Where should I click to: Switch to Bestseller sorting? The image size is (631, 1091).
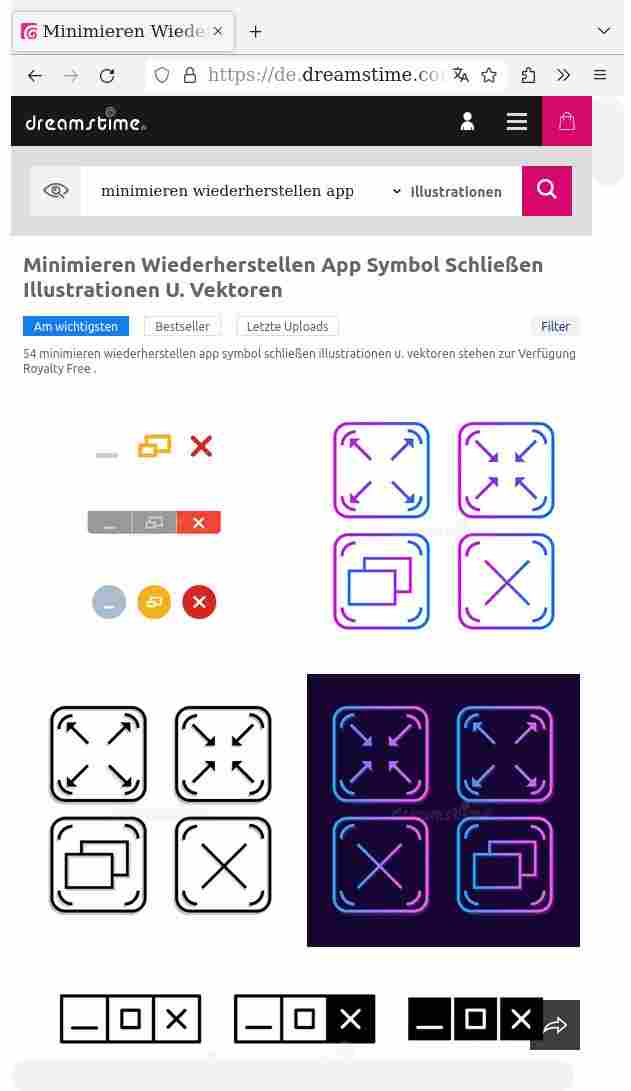[x=182, y=326]
